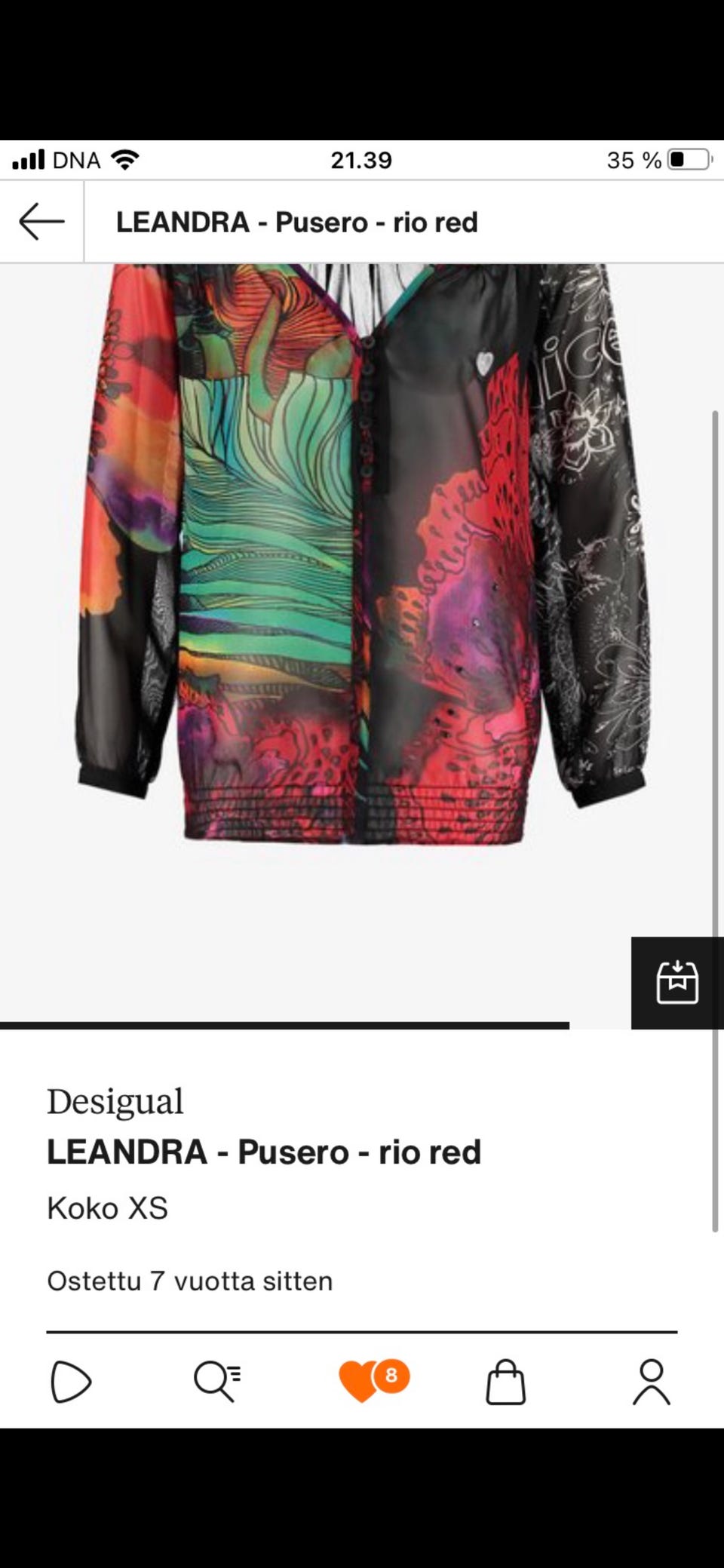Tap the black wardrobe box button
The width and height of the screenshot is (724, 1568).
[x=676, y=982]
